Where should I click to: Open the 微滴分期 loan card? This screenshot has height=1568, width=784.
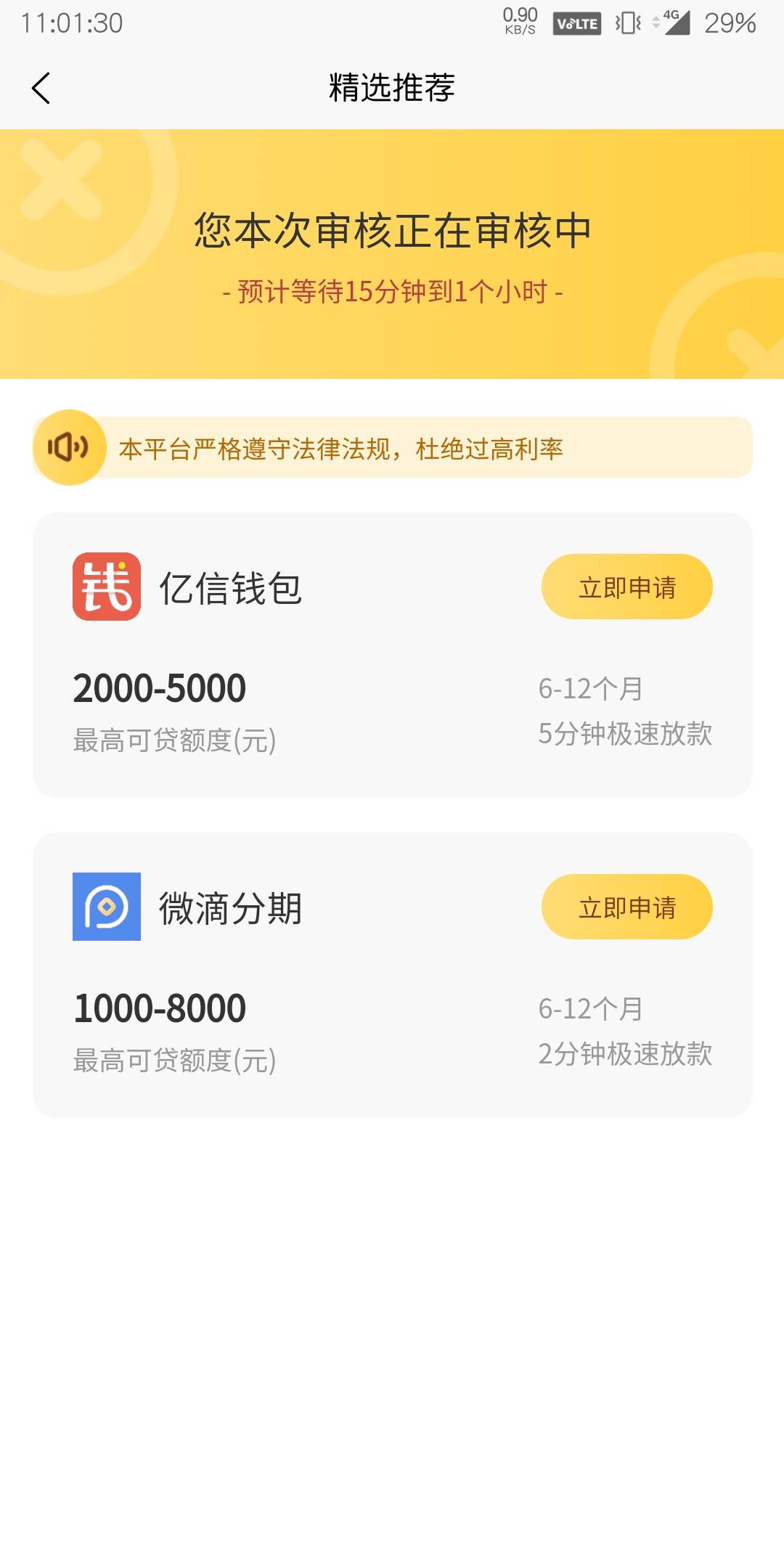click(393, 975)
